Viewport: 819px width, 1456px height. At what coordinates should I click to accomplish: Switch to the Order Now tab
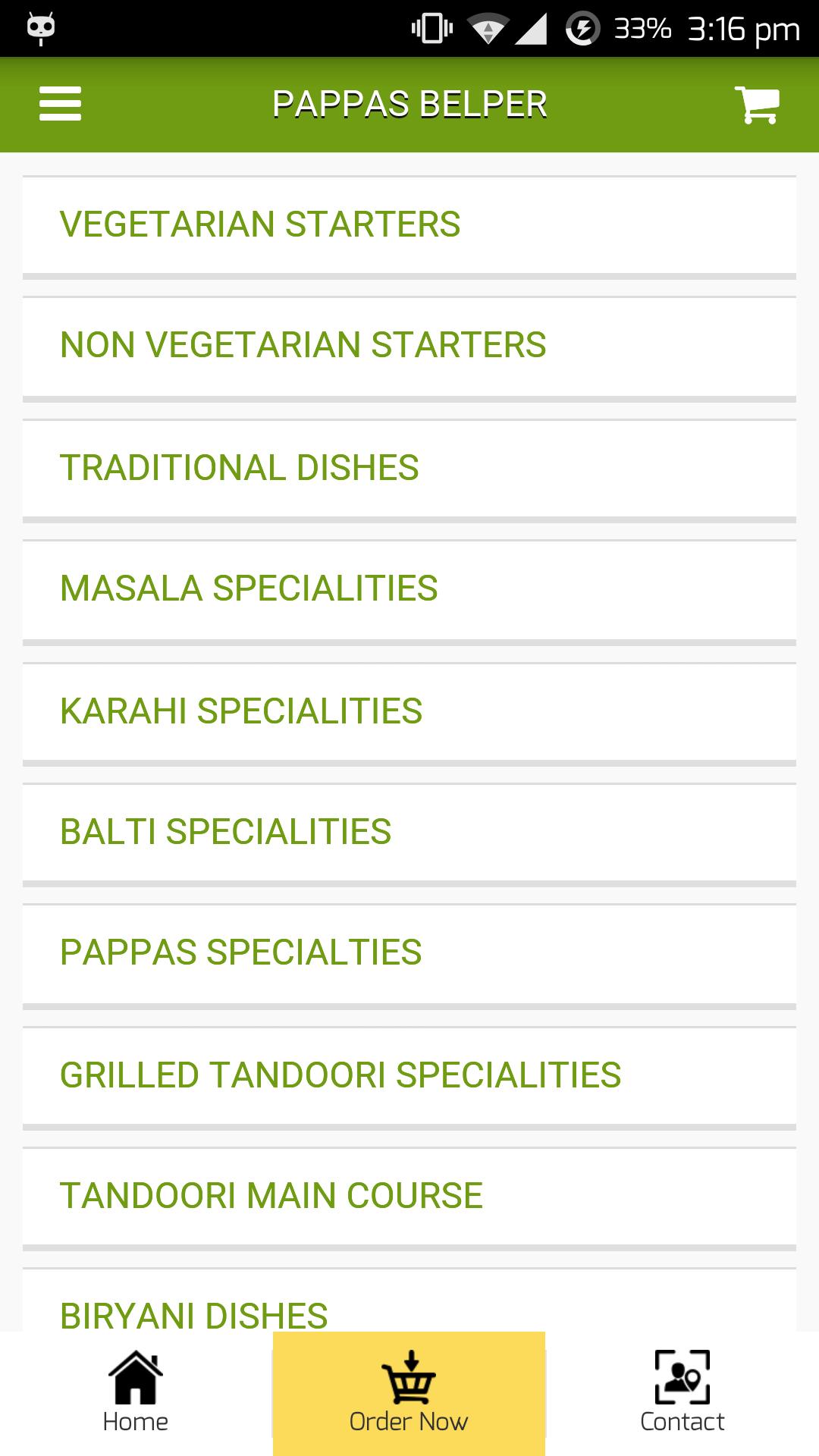coord(409,1394)
